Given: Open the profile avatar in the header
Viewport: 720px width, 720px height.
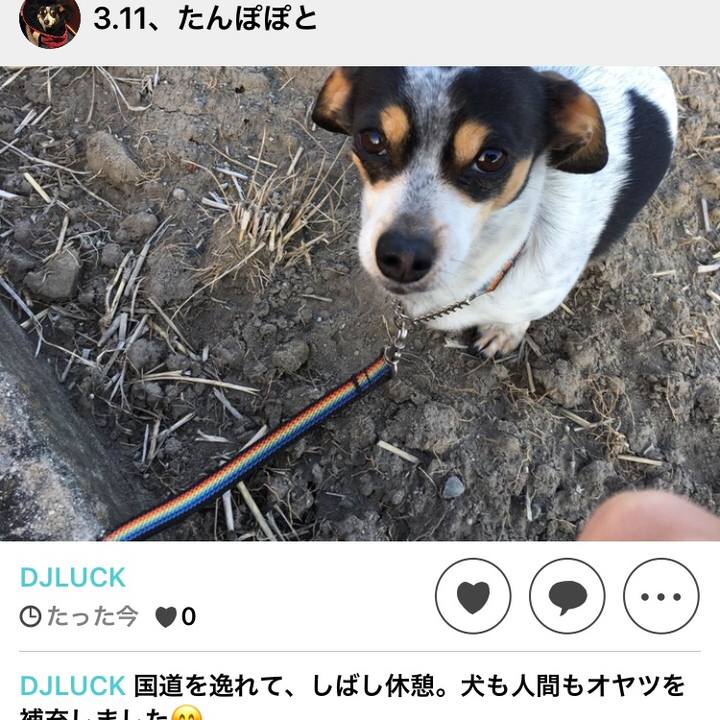Looking at the screenshot, I should point(50,22).
